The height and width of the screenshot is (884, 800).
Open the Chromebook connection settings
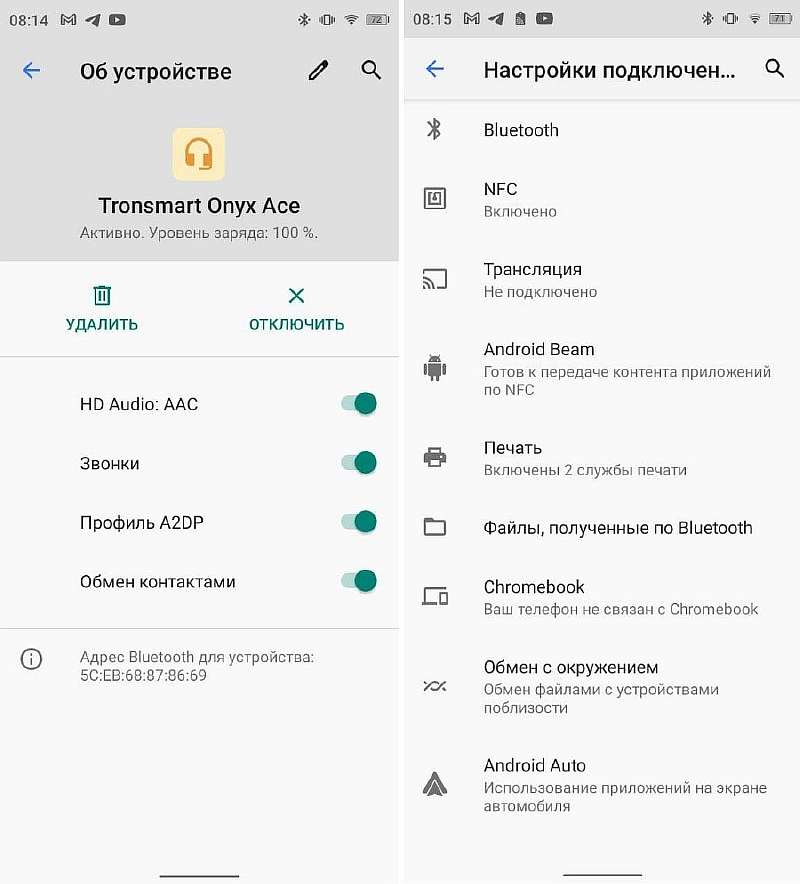(600, 597)
